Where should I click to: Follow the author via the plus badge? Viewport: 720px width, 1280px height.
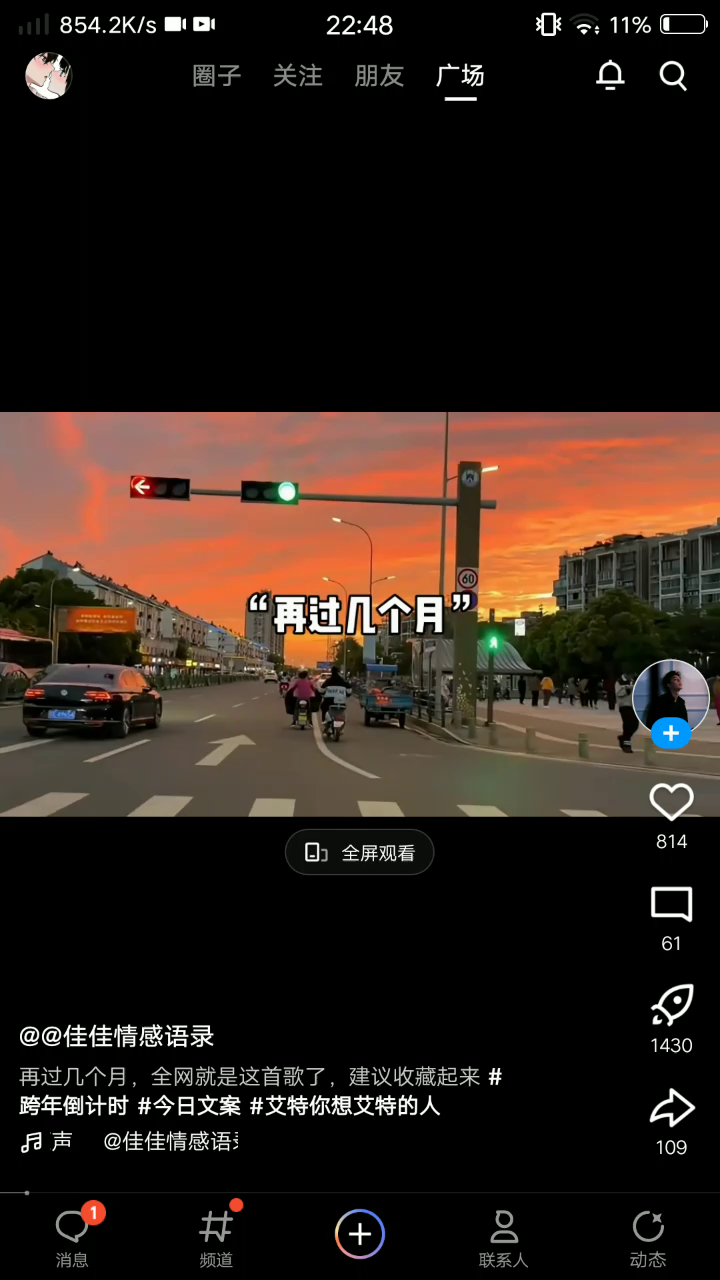(x=670, y=734)
